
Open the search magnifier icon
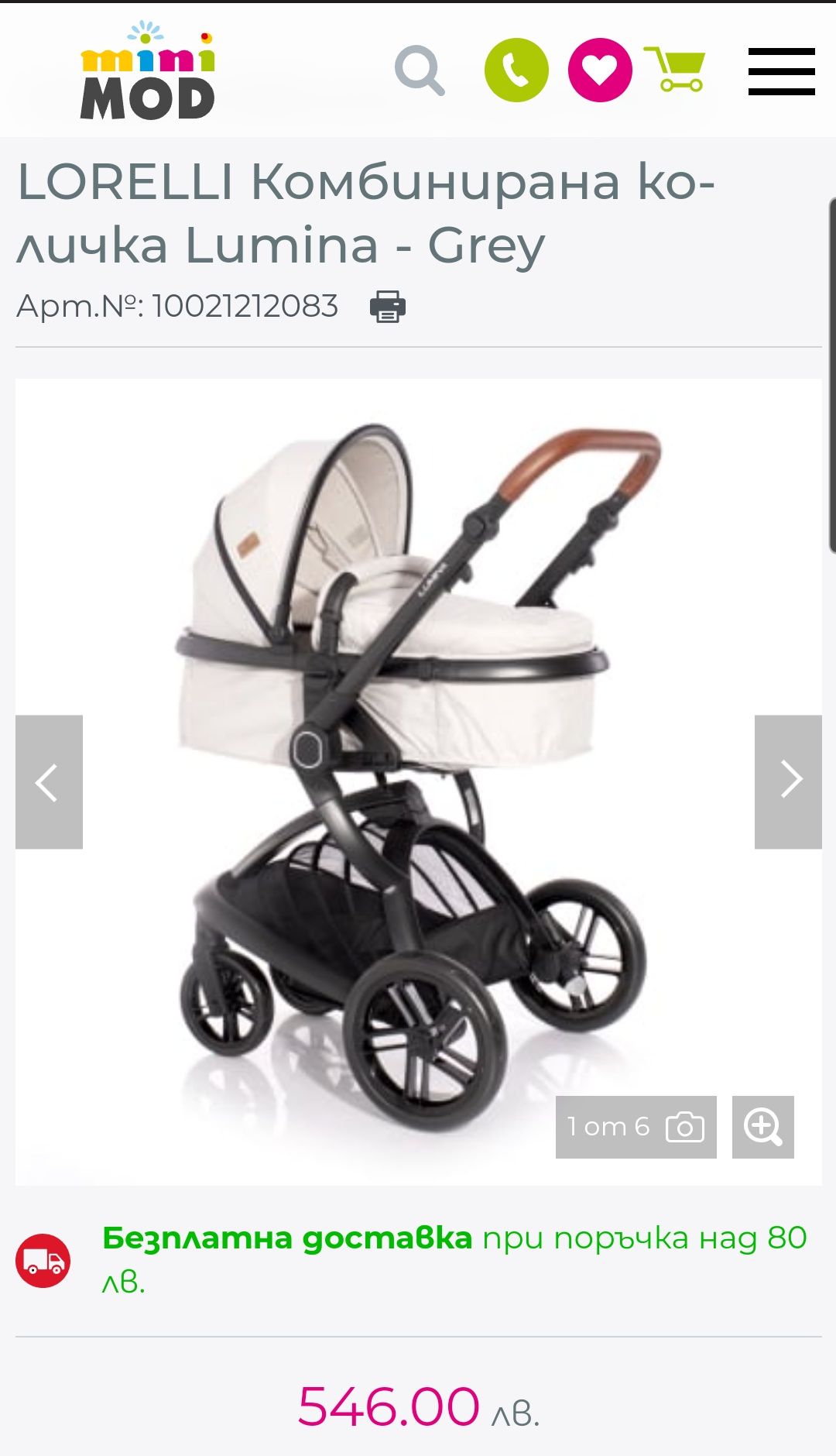point(420,70)
